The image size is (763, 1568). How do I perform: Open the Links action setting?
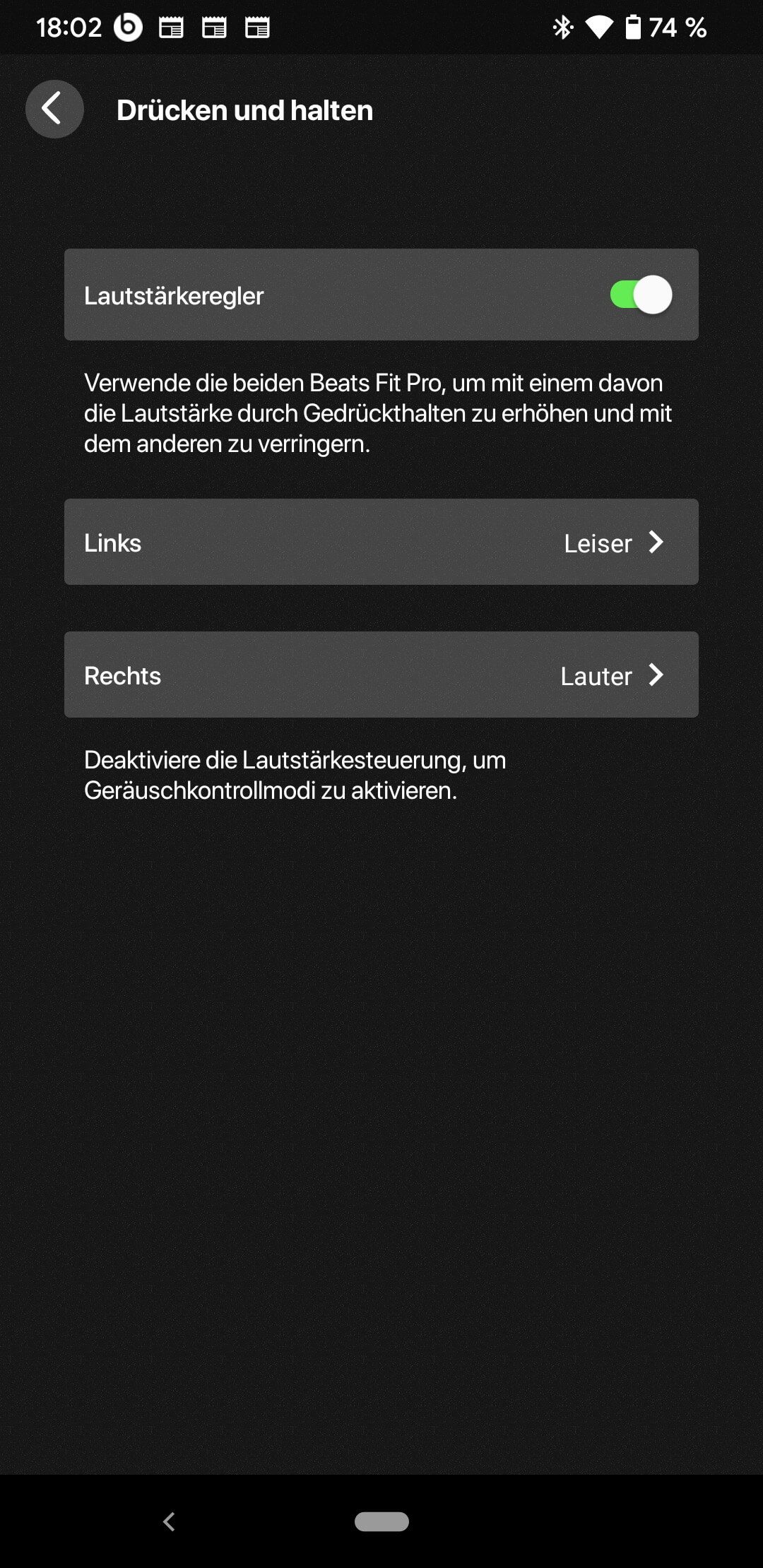point(381,542)
